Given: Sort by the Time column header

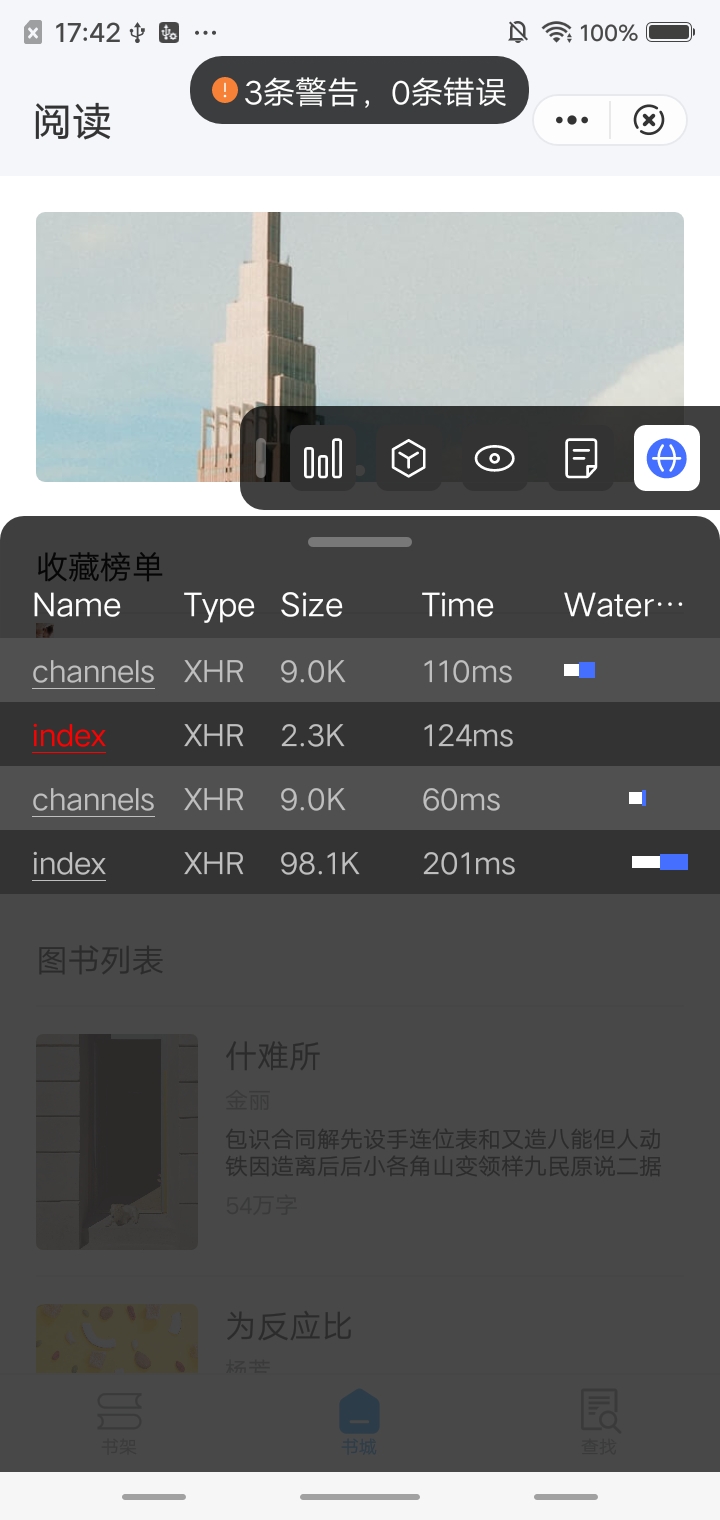Looking at the screenshot, I should pyautogui.click(x=457, y=605).
